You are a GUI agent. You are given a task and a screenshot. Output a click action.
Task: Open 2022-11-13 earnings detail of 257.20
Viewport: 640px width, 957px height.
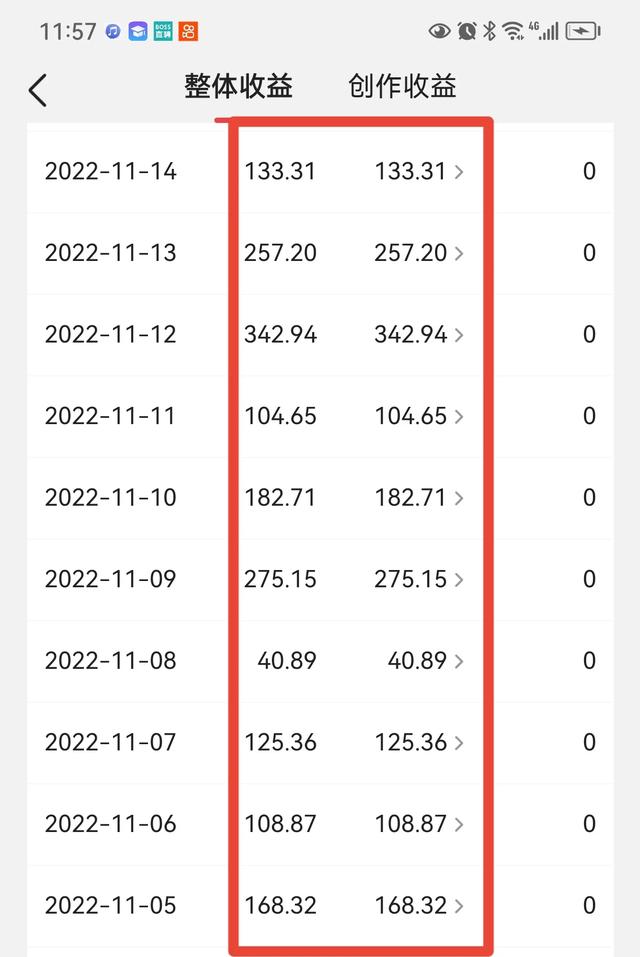pos(418,253)
